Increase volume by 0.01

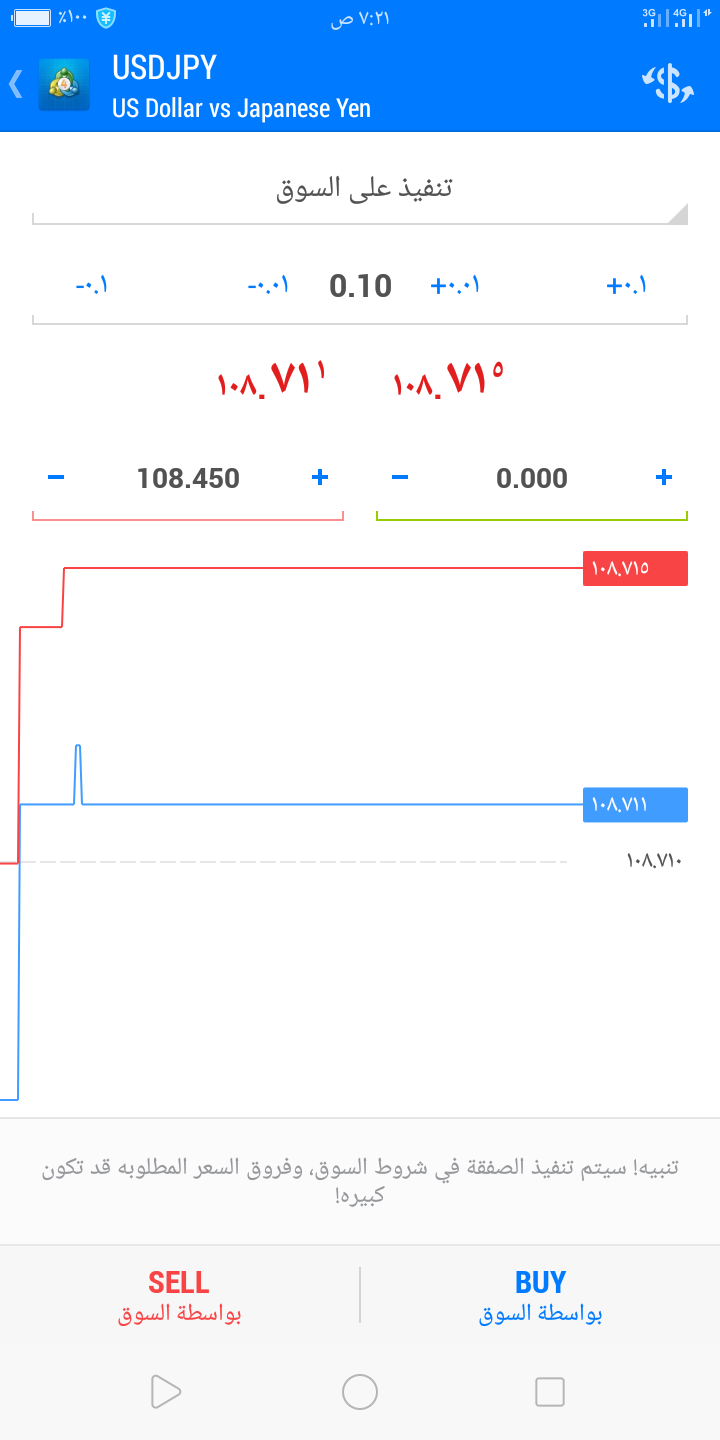point(455,286)
